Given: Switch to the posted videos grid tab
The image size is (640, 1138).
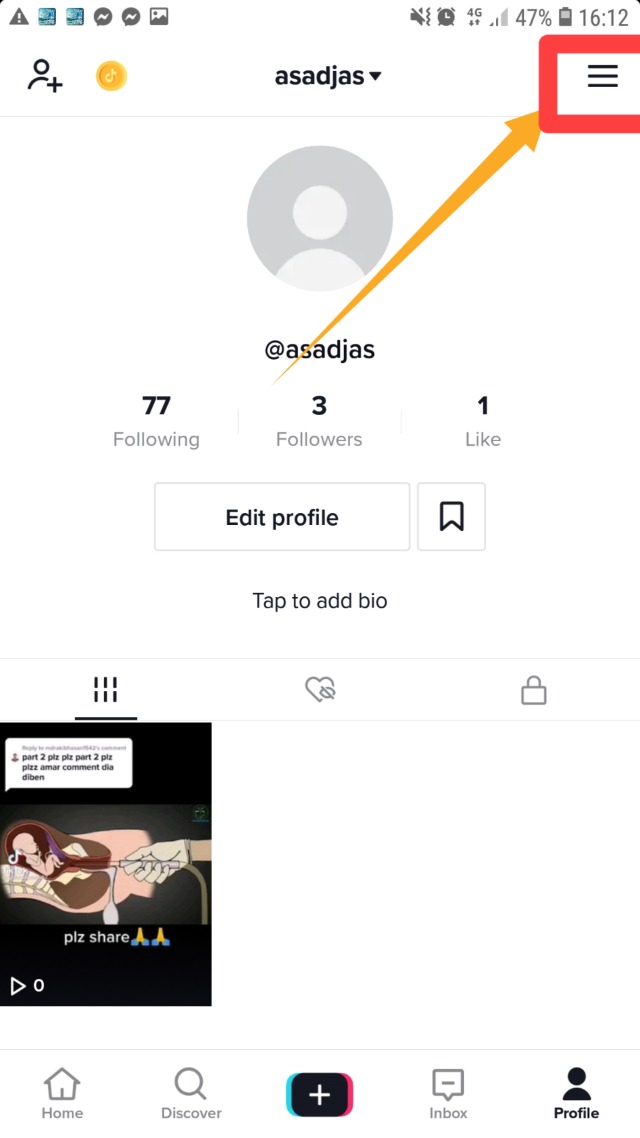Looking at the screenshot, I should [x=106, y=689].
